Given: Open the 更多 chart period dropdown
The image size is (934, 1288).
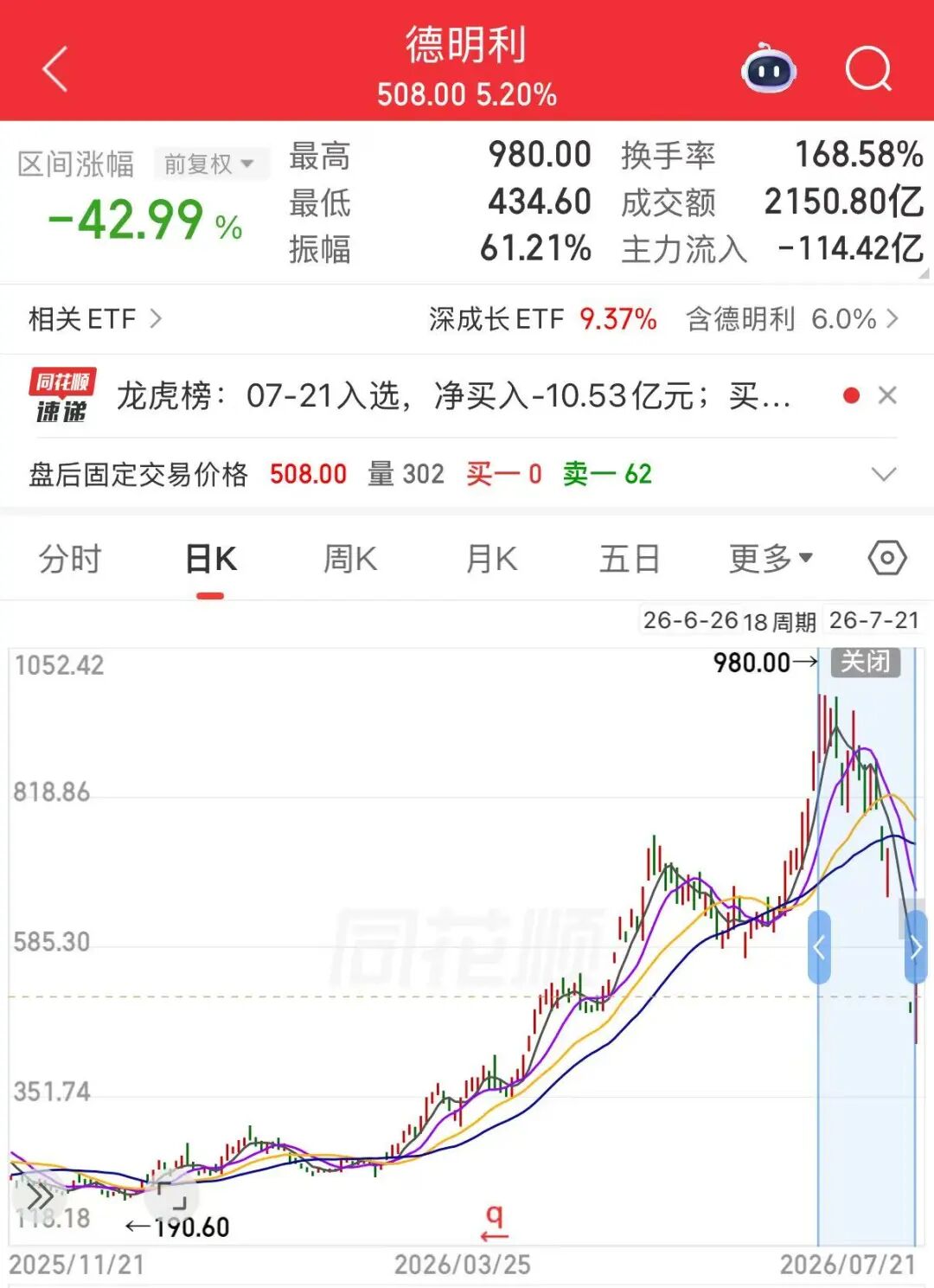Looking at the screenshot, I should (x=771, y=559).
